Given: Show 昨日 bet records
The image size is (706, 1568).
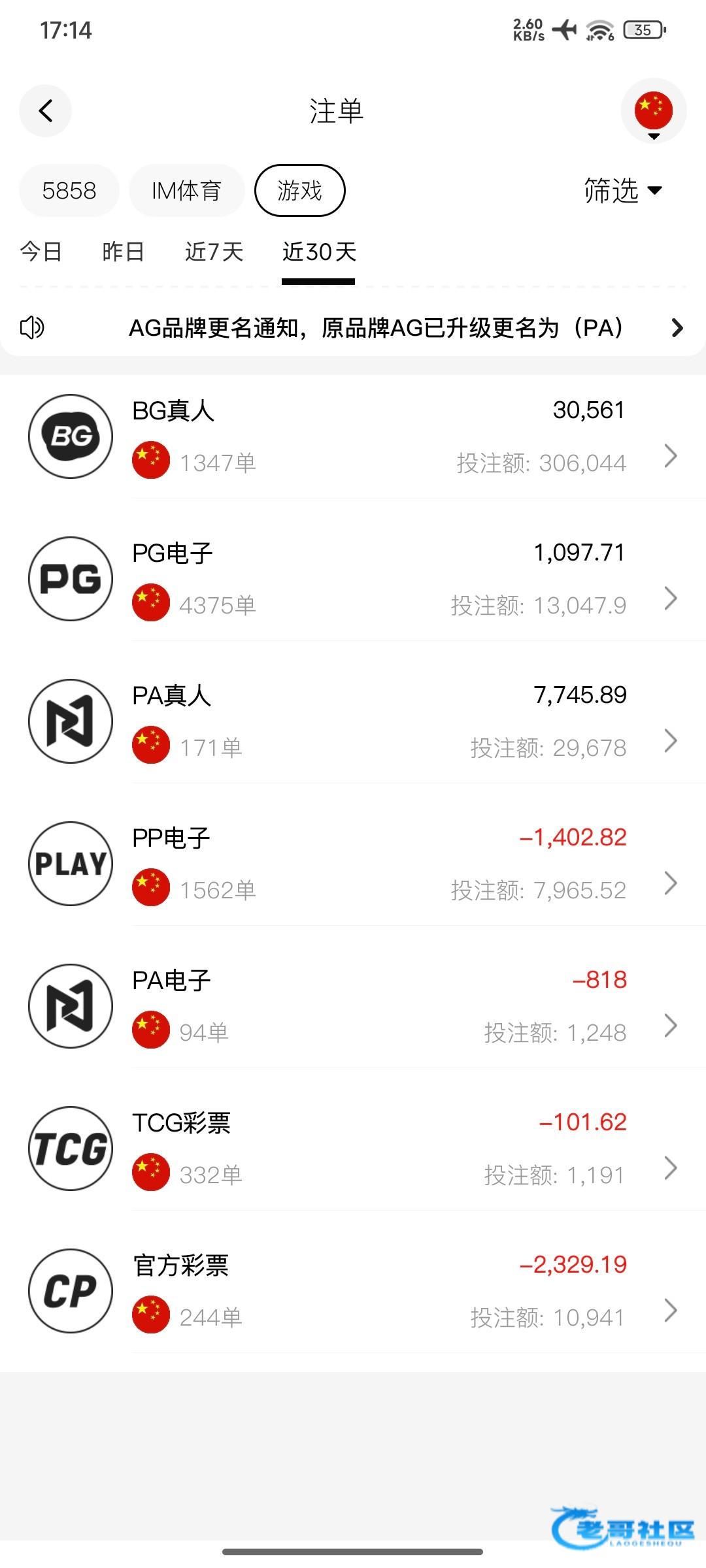Looking at the screenshot, I should [123, 252].
